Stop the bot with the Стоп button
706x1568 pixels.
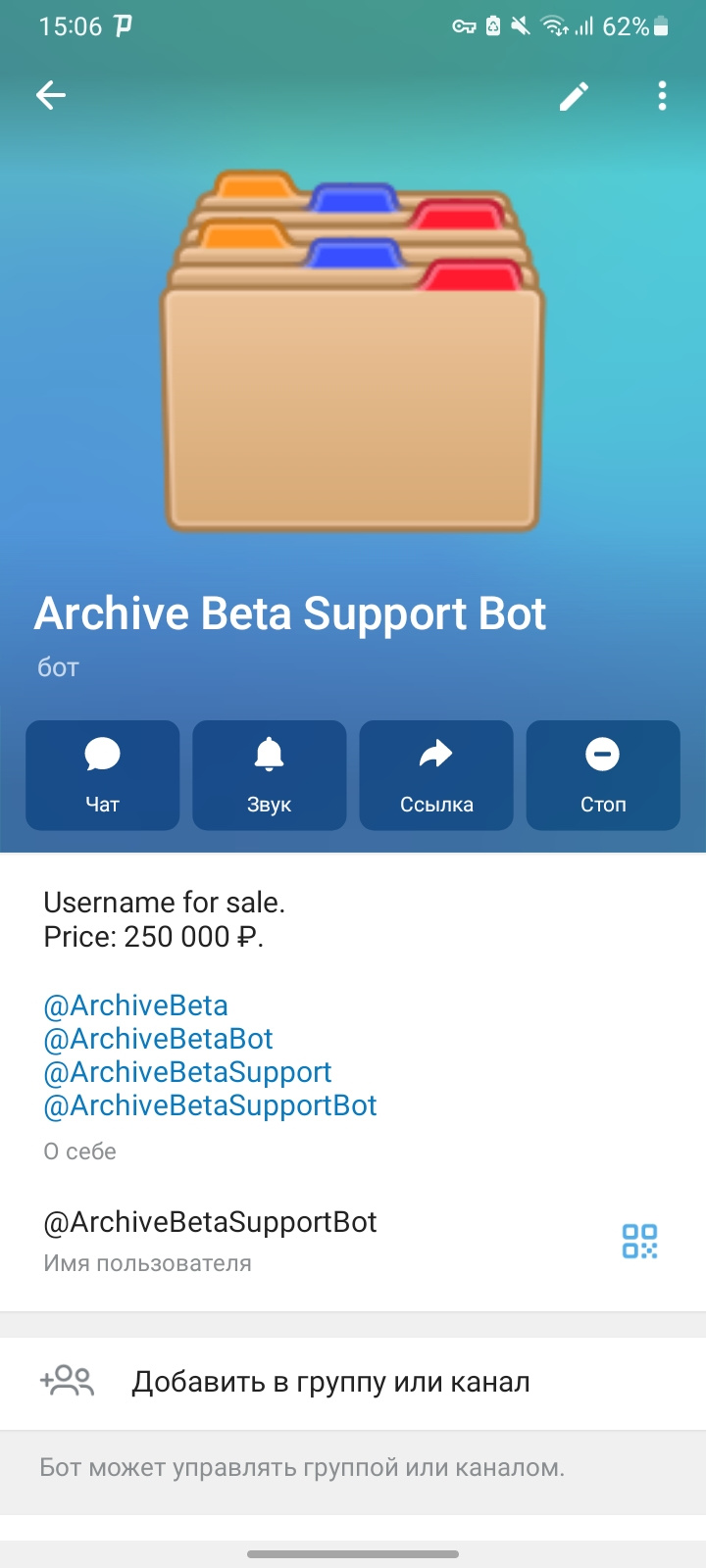pyautogui.click(x=603, y=775)
